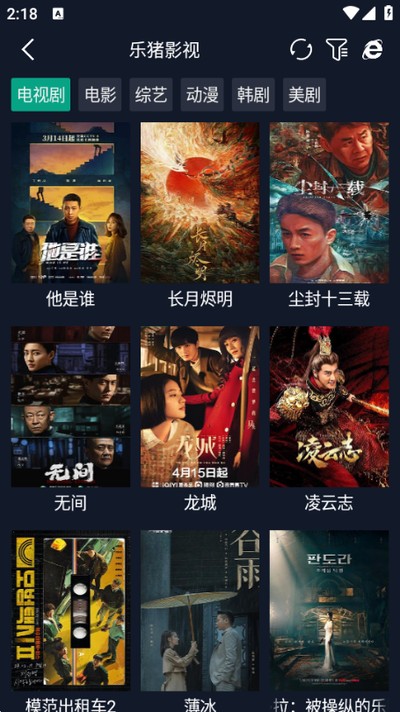Switch to the 韩剧 tab
Image resolution: width=400 pixels, height=712 pixels.
click(253, 94)
